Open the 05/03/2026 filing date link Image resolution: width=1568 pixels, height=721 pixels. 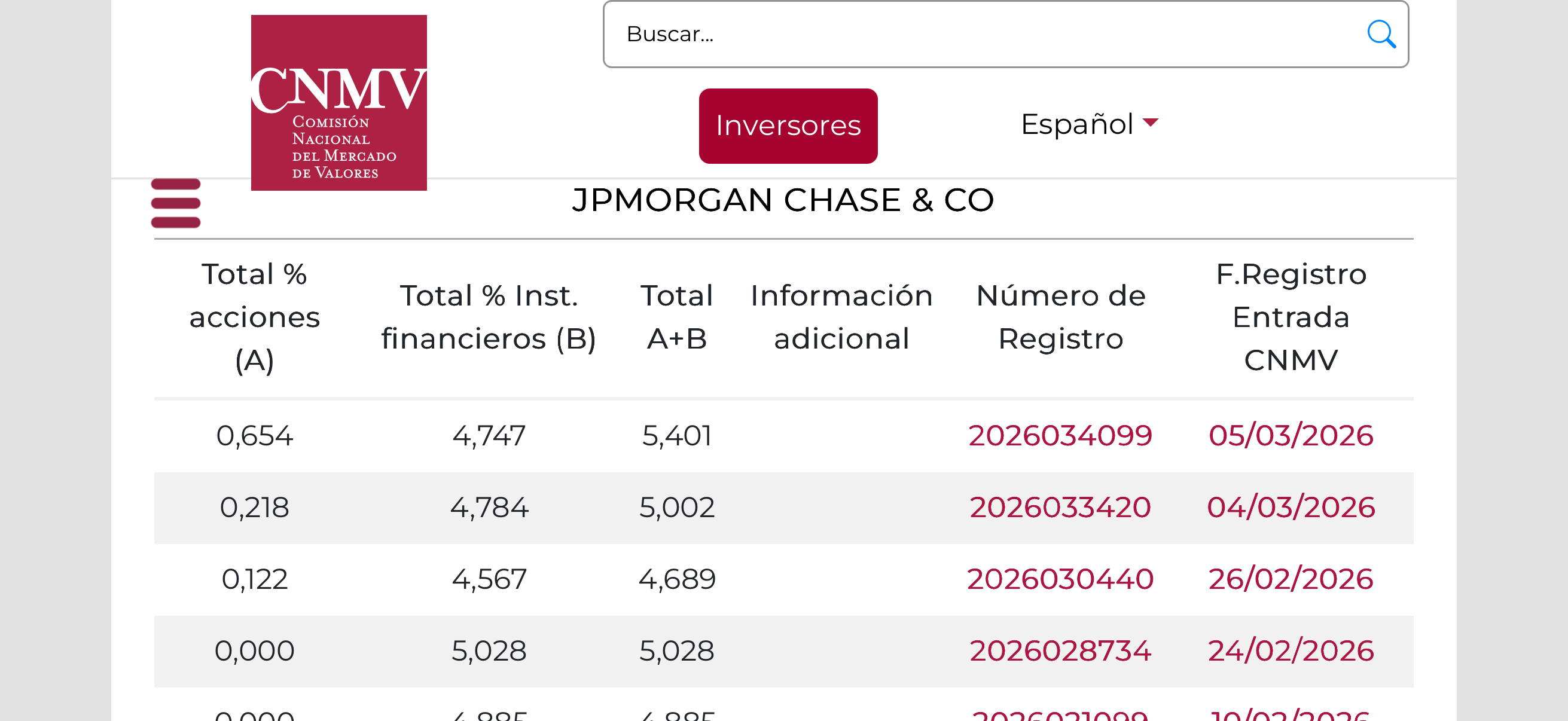(1291, 436)
